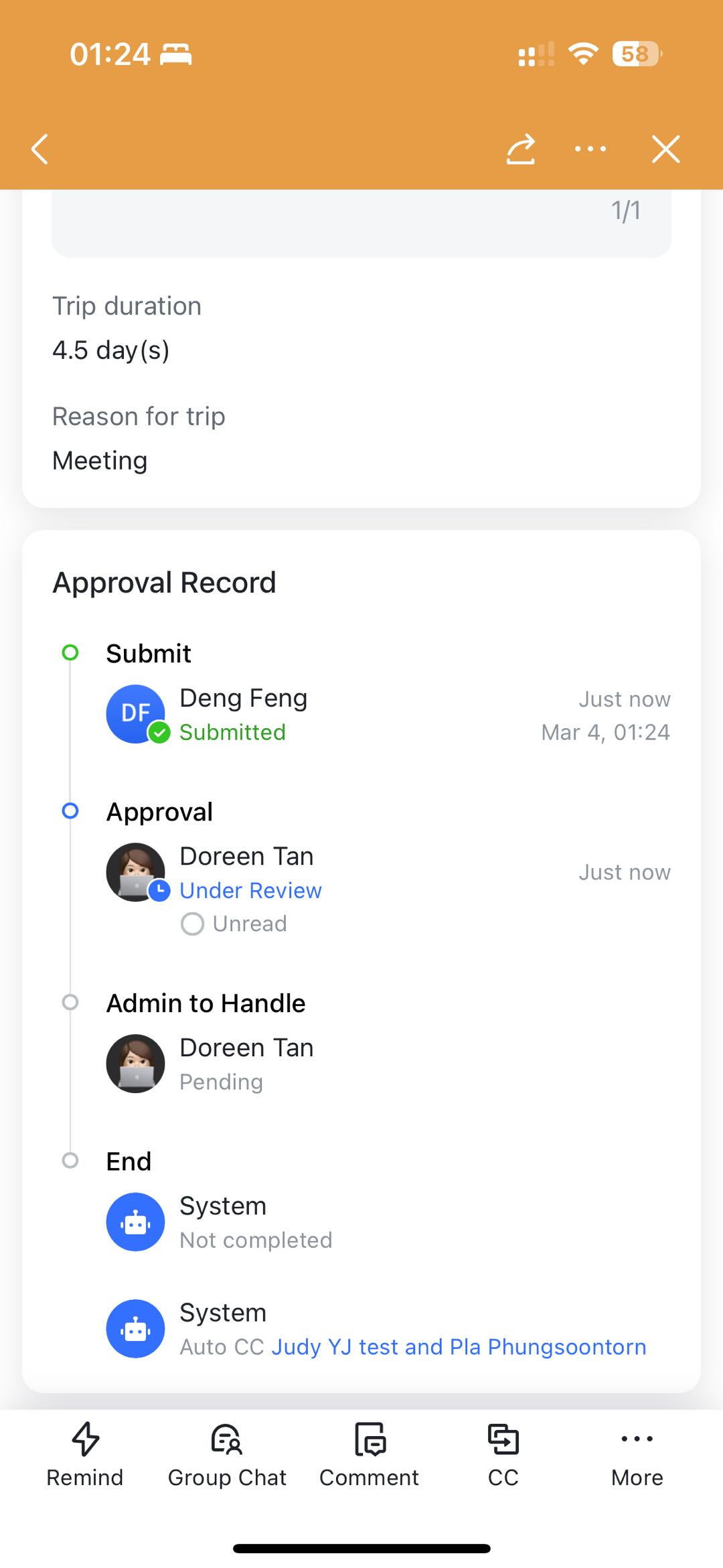Start a Group Chat for this approval

[x=227, y=1453]
